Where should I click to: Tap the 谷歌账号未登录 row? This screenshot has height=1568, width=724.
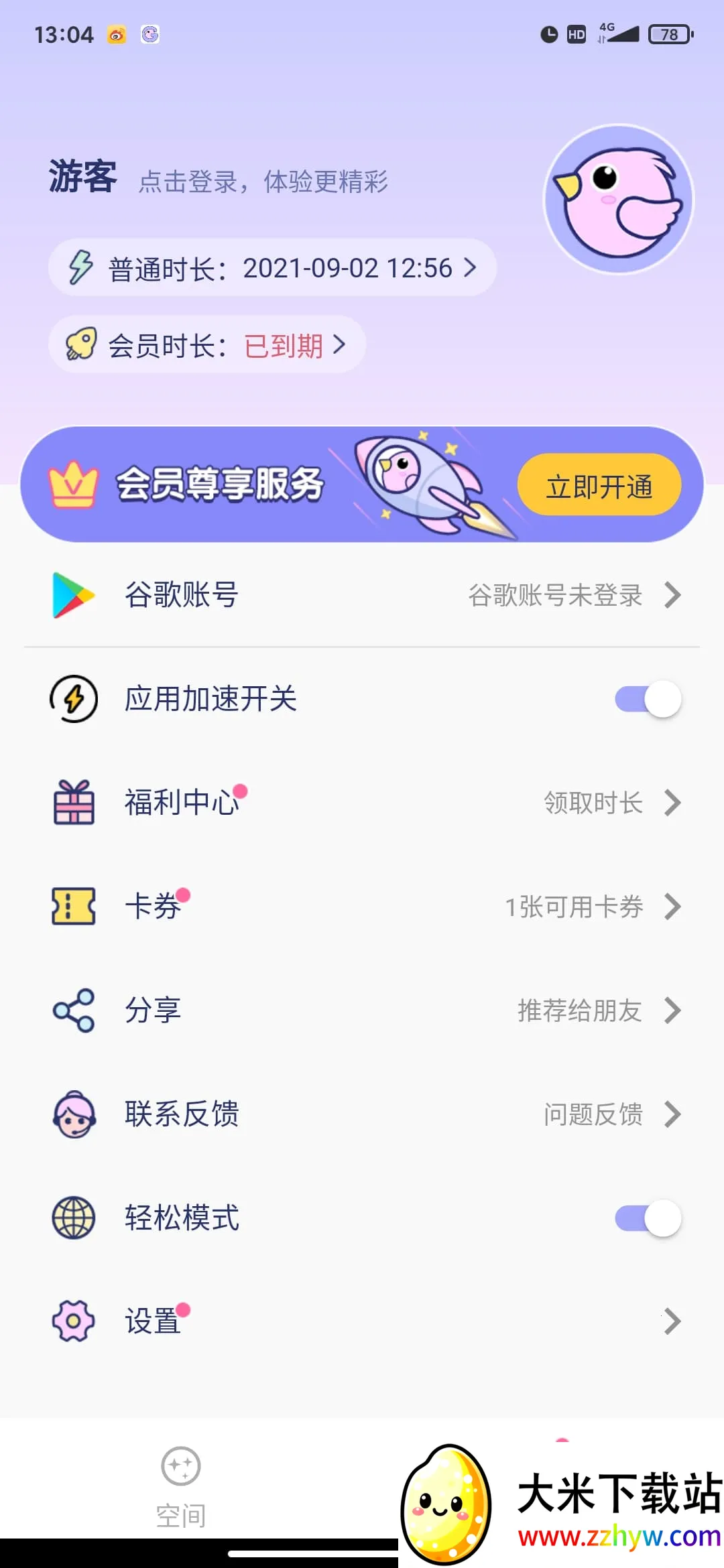pos(555,595)
